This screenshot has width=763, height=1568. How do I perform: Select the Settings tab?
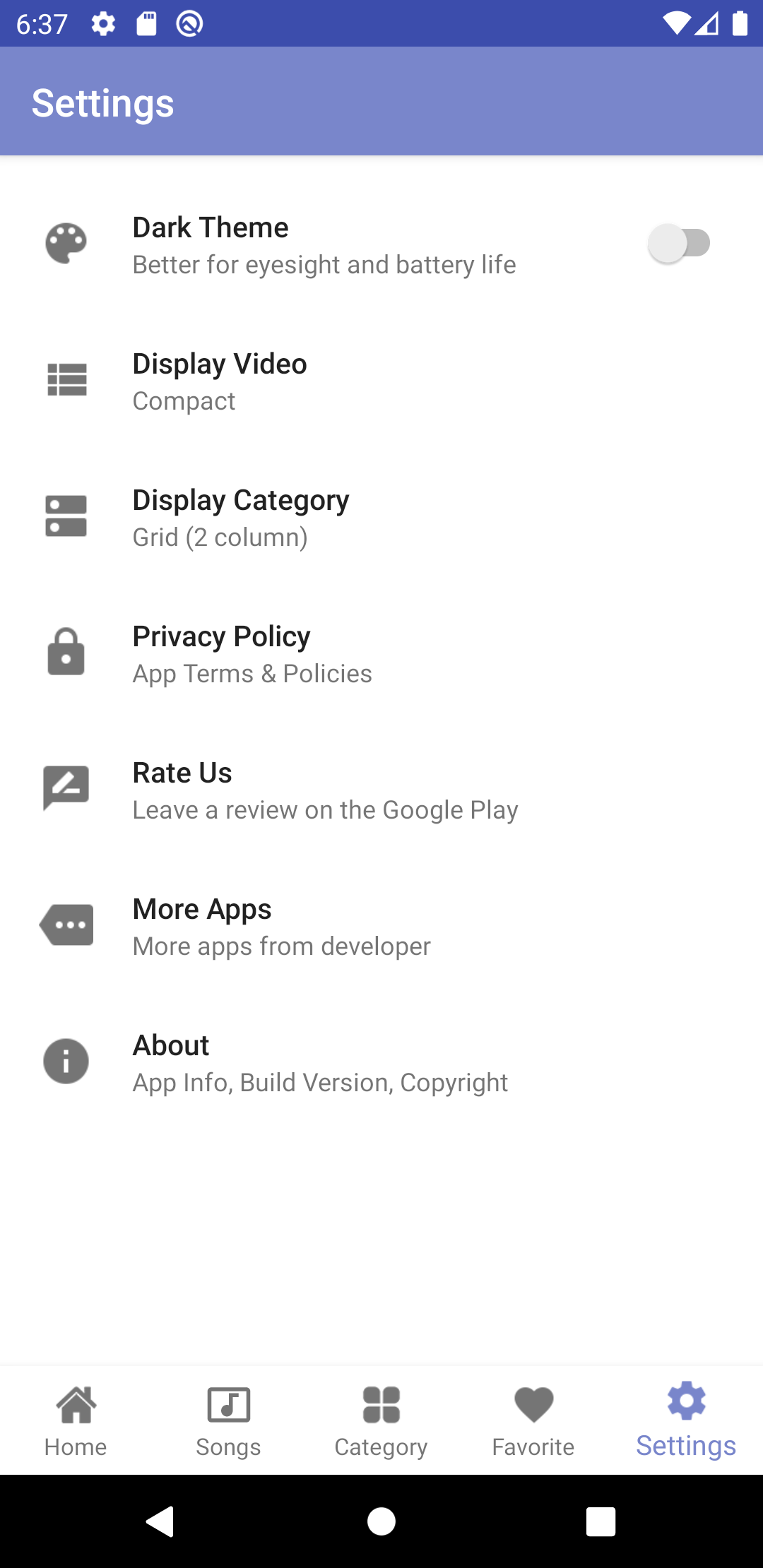coord(686,1420)
